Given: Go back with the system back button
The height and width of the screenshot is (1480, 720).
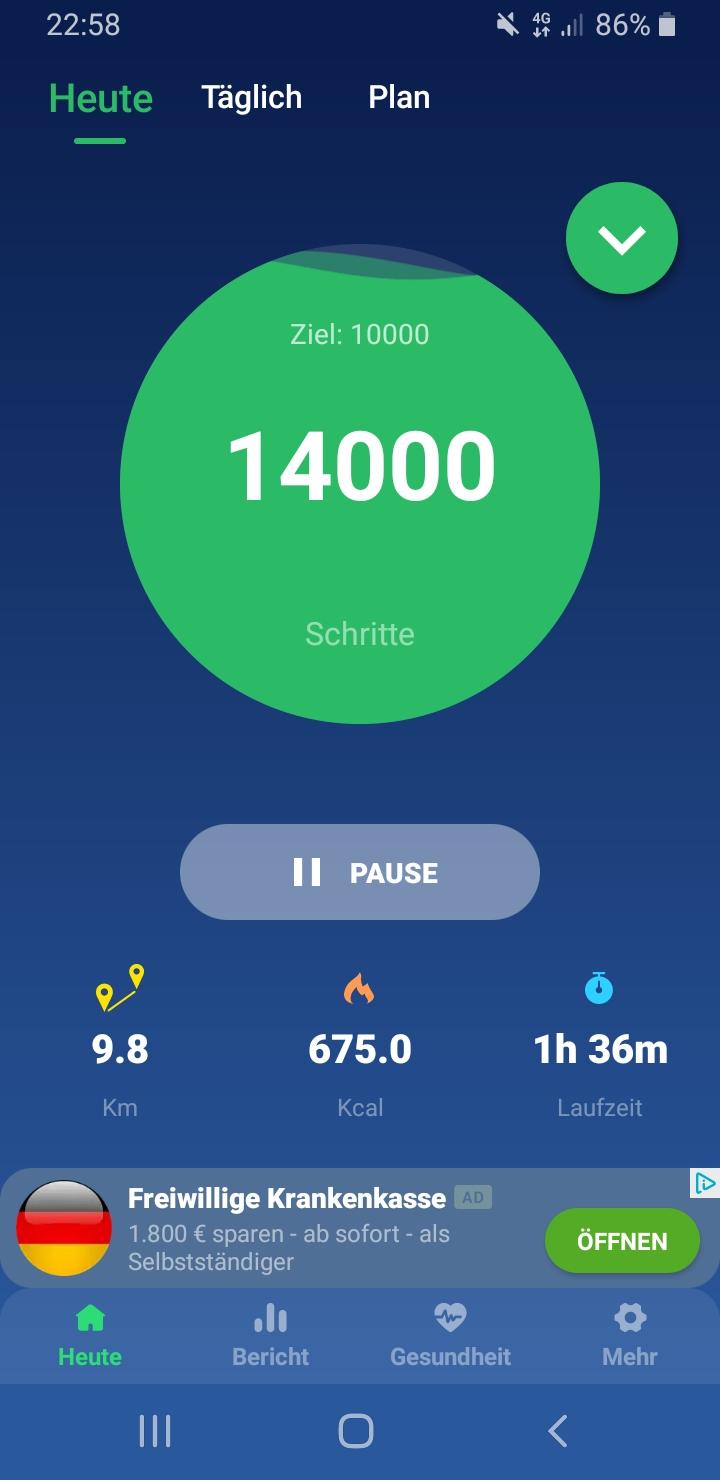Looking at the screenshot, I should point(558,1431).
